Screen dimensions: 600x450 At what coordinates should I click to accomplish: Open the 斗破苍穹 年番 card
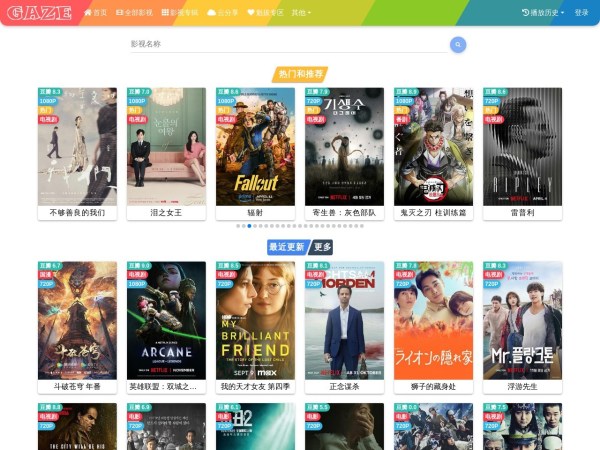pyautogui.click(x=77, y=323)
